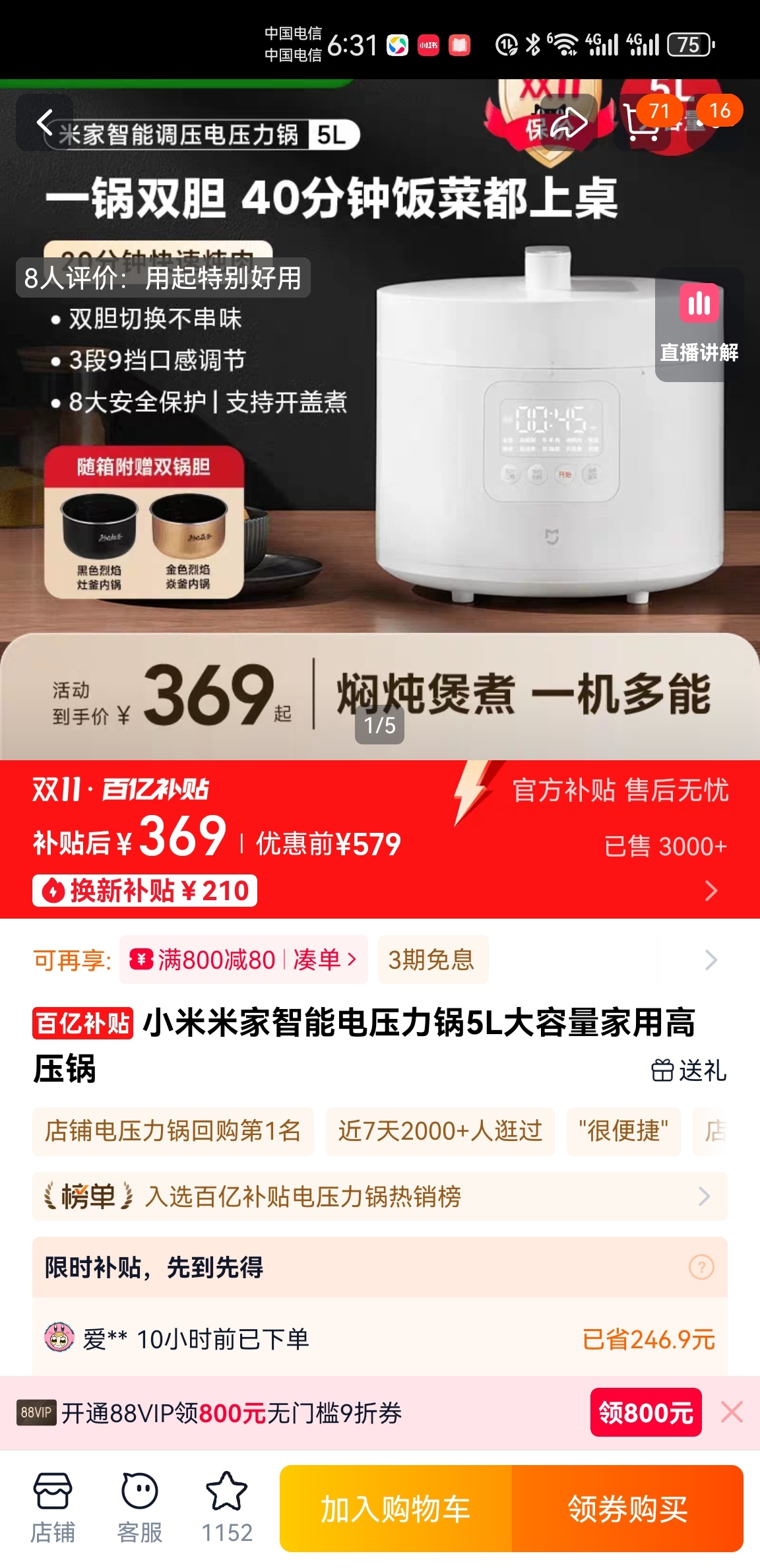Tap the 3期免息 installment chip
This screenshot has width=760, height=1568.
point(432,960)
